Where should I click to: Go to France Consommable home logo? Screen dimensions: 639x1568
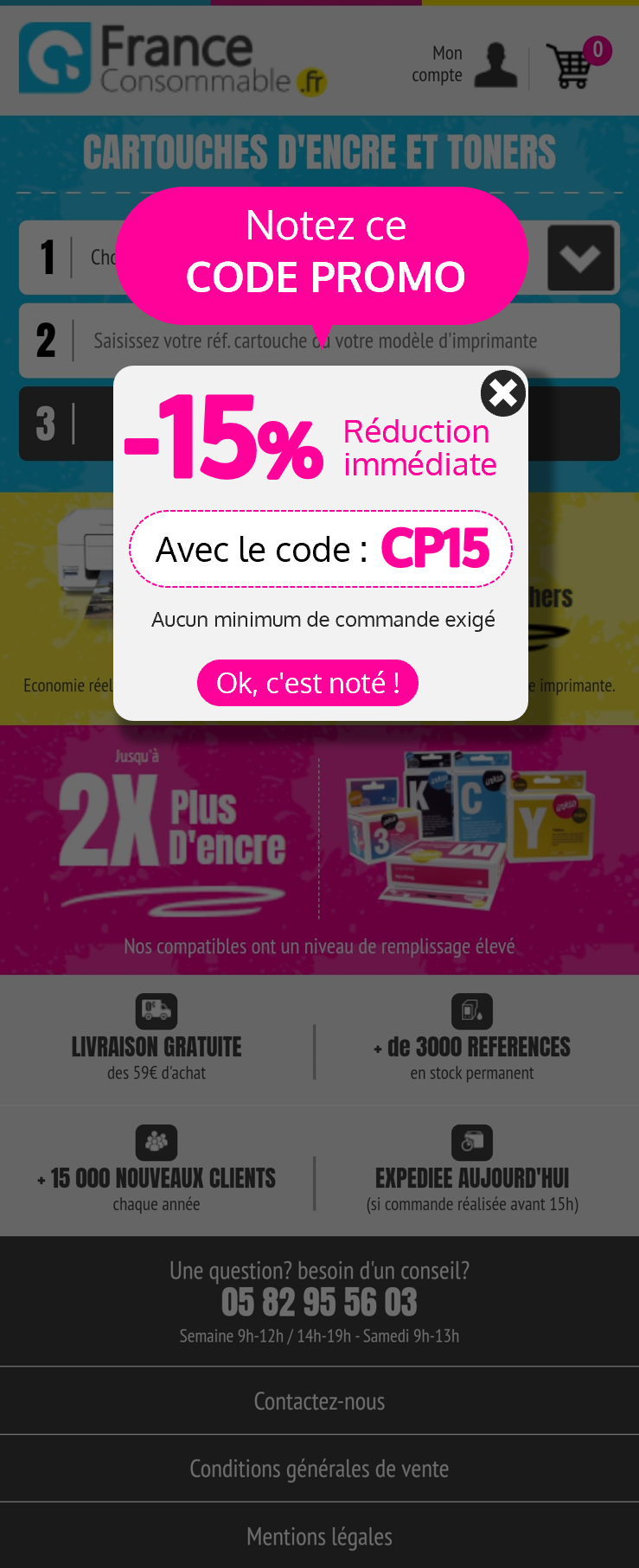[x=173, y=59]
